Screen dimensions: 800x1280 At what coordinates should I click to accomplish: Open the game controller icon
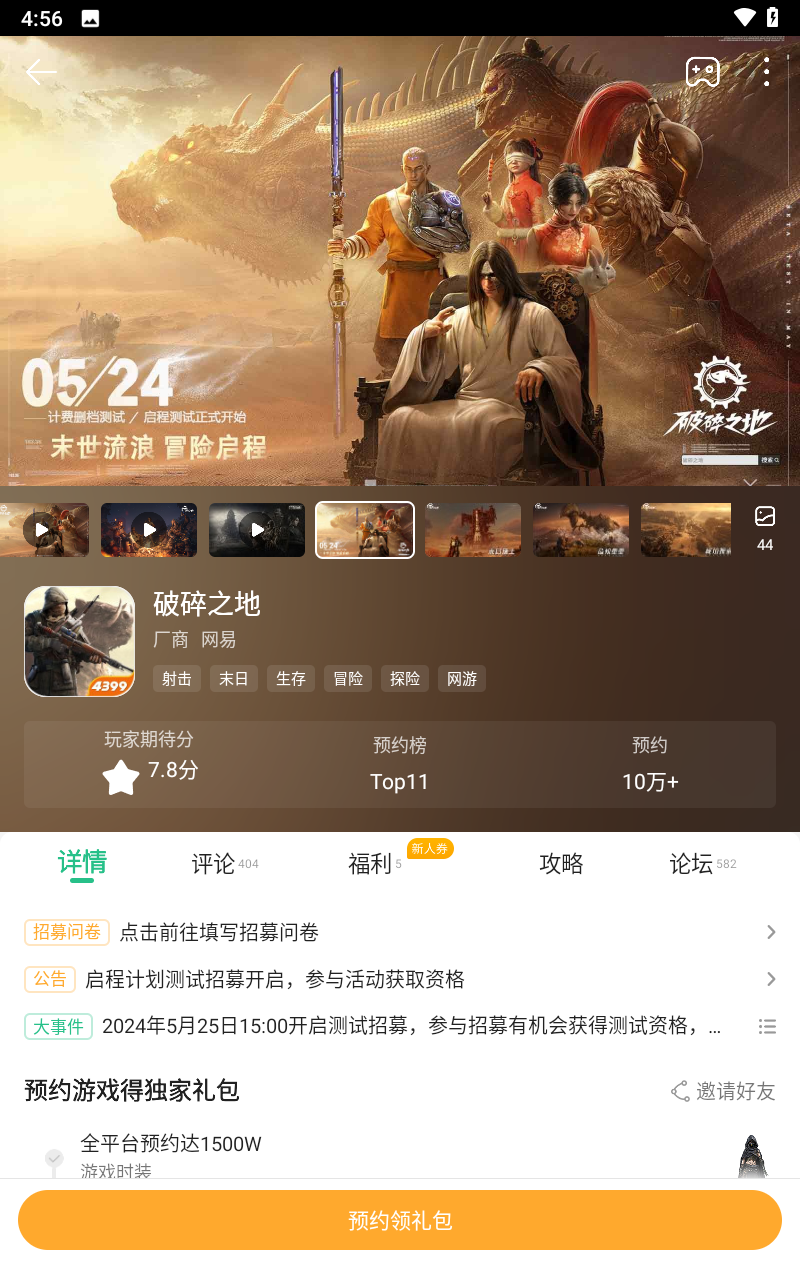click(x=702, y=72)
